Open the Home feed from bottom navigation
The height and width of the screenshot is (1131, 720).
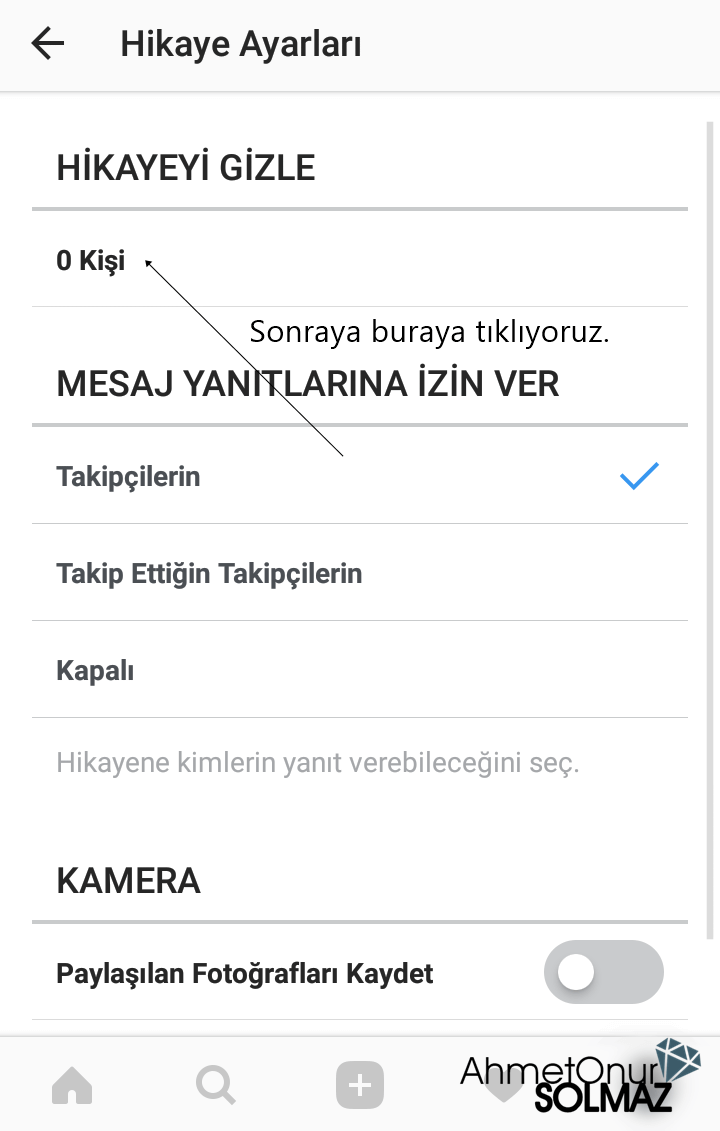[x=71, y=1083]
